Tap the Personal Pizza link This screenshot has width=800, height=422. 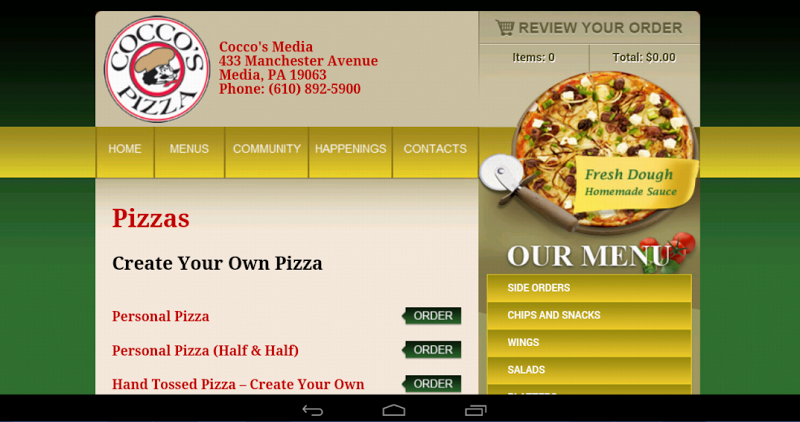pos(161,316)
